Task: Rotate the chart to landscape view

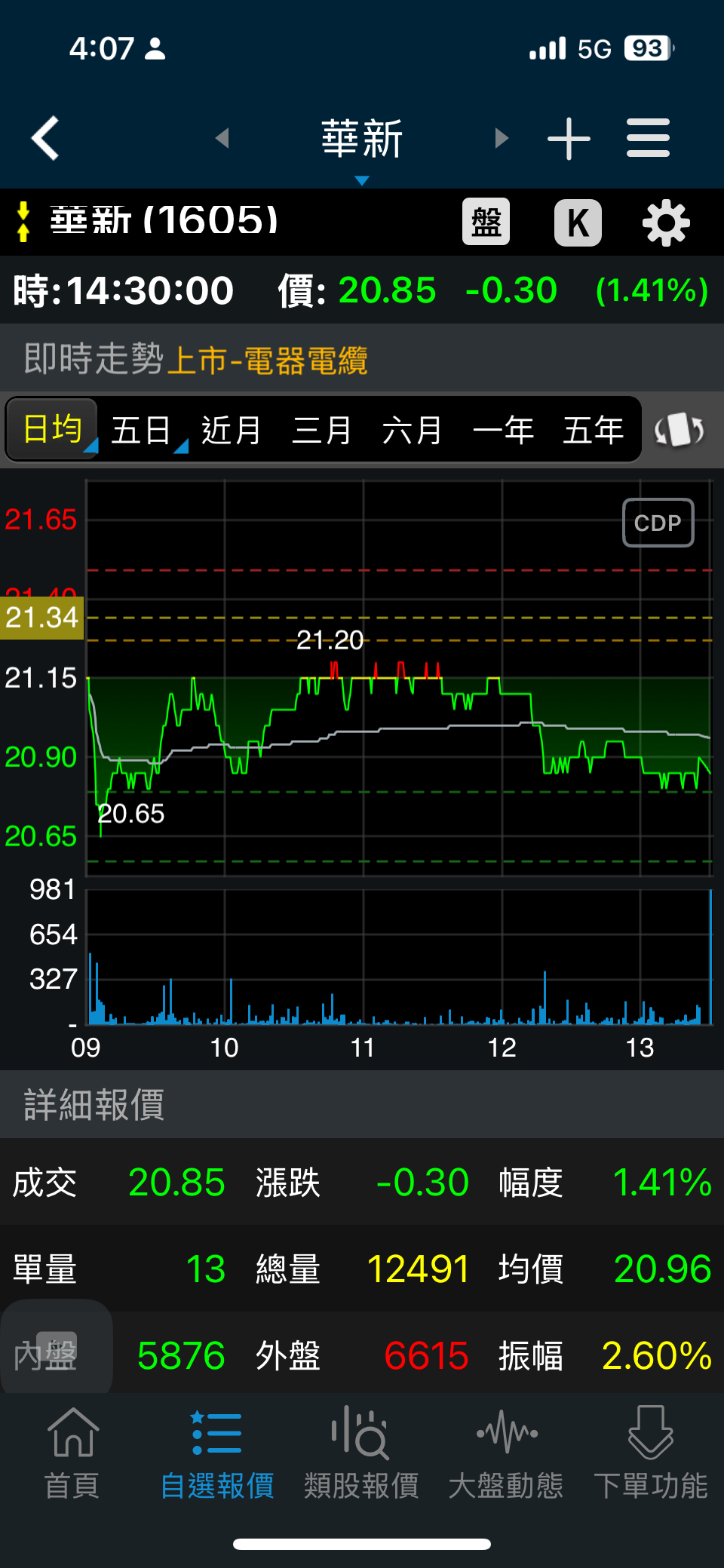Action: click(679, 431)
